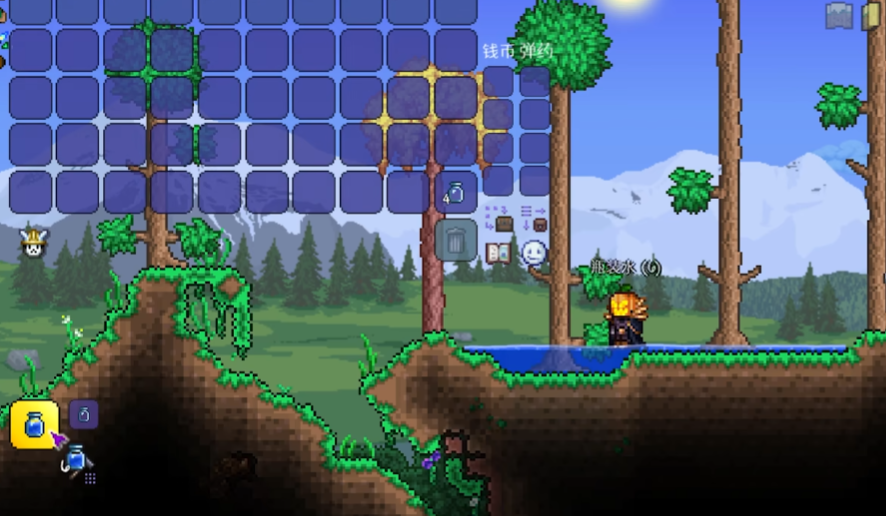The image size is (886, 516).
Task: Open the yellow-covered book icon beside the map
Action: pos(871,15)
